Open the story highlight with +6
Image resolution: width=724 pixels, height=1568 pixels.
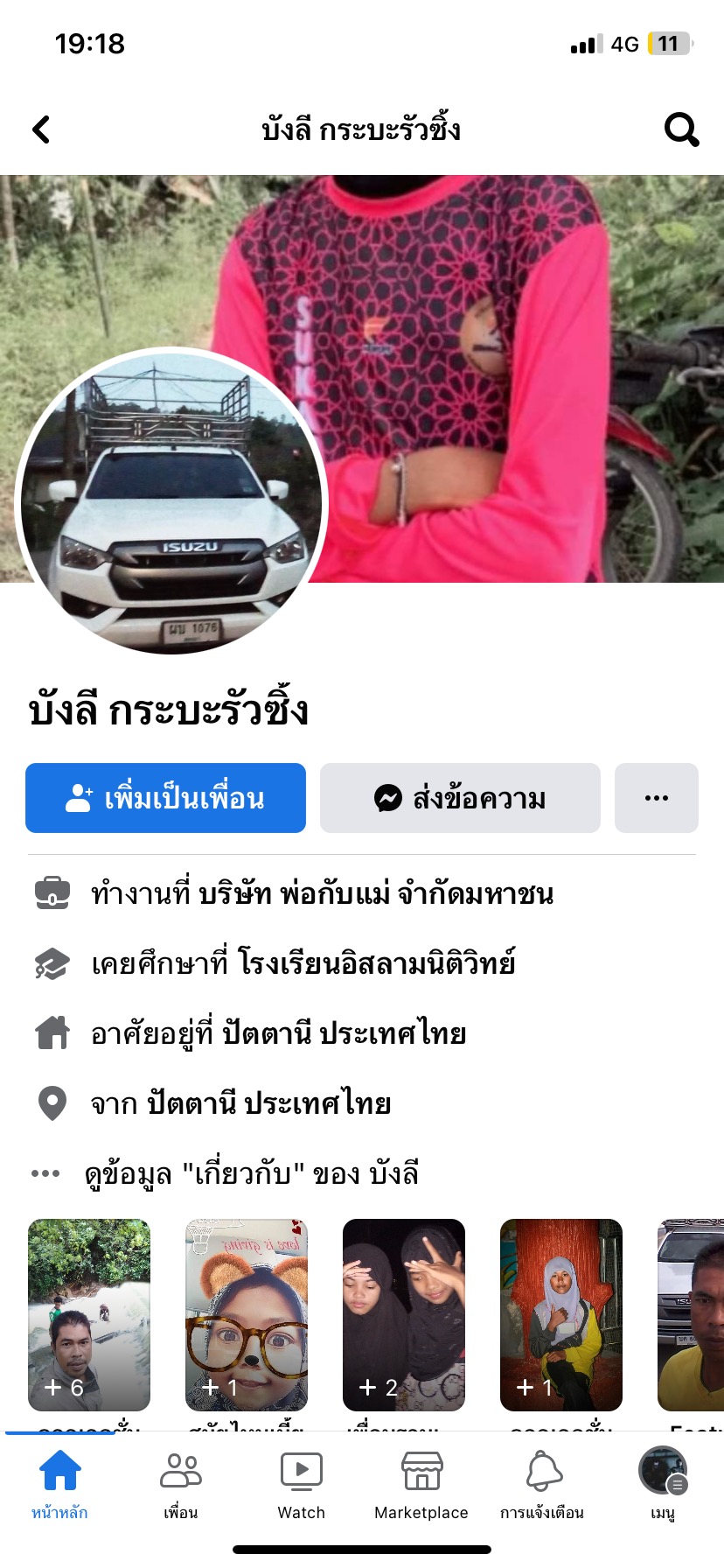pyautogui.click(x=89, y=1314)
